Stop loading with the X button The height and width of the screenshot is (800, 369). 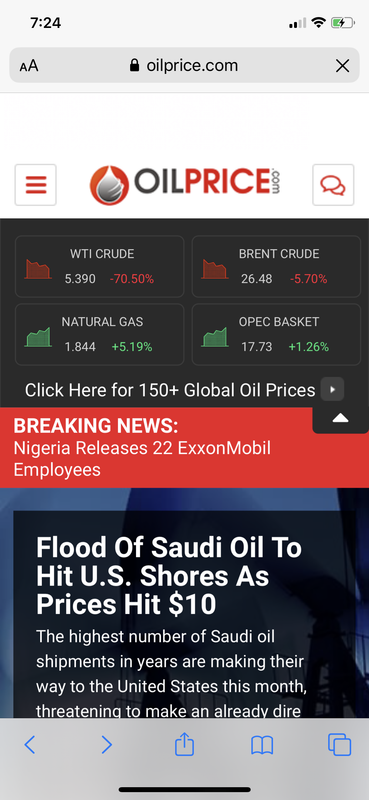[342, 66]
